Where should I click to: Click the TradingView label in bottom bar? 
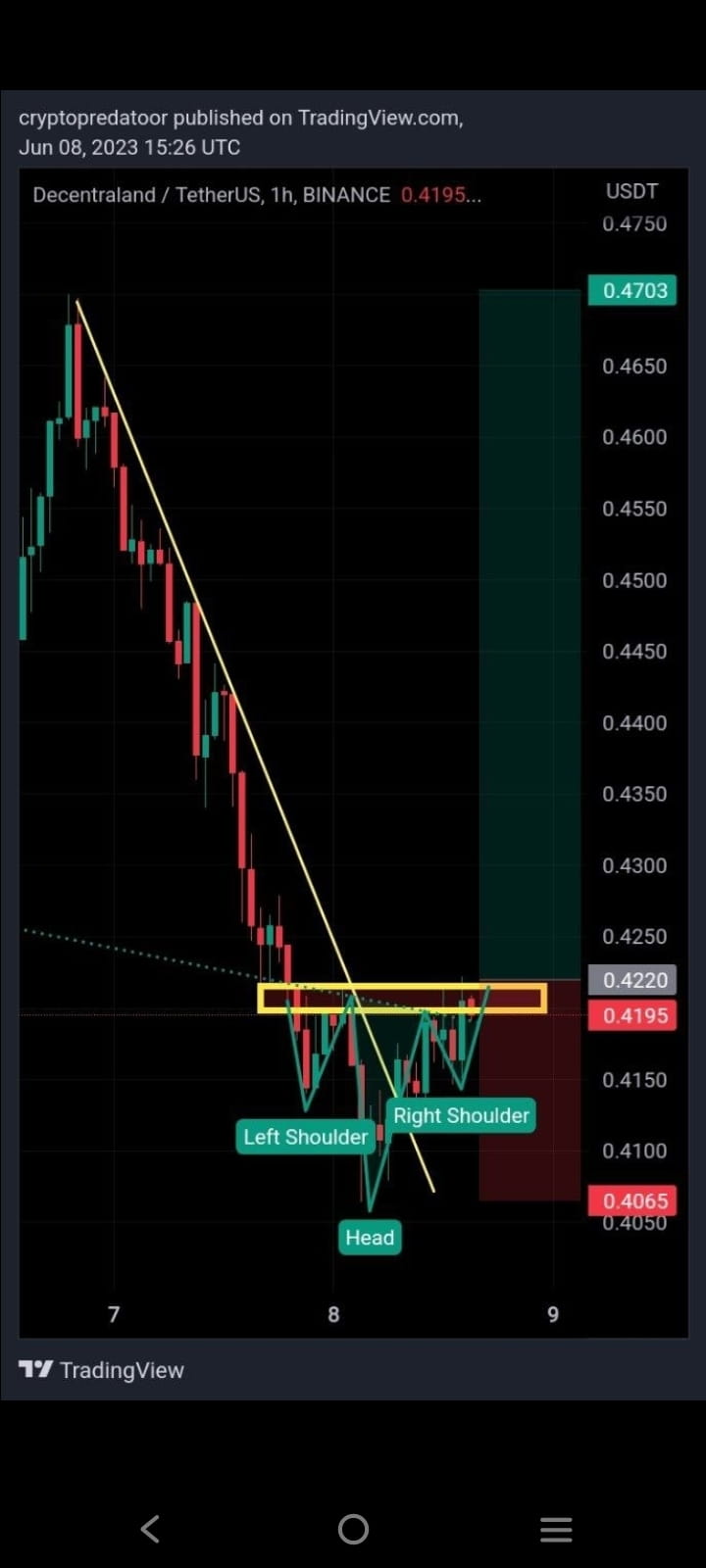coord(123,1370)
